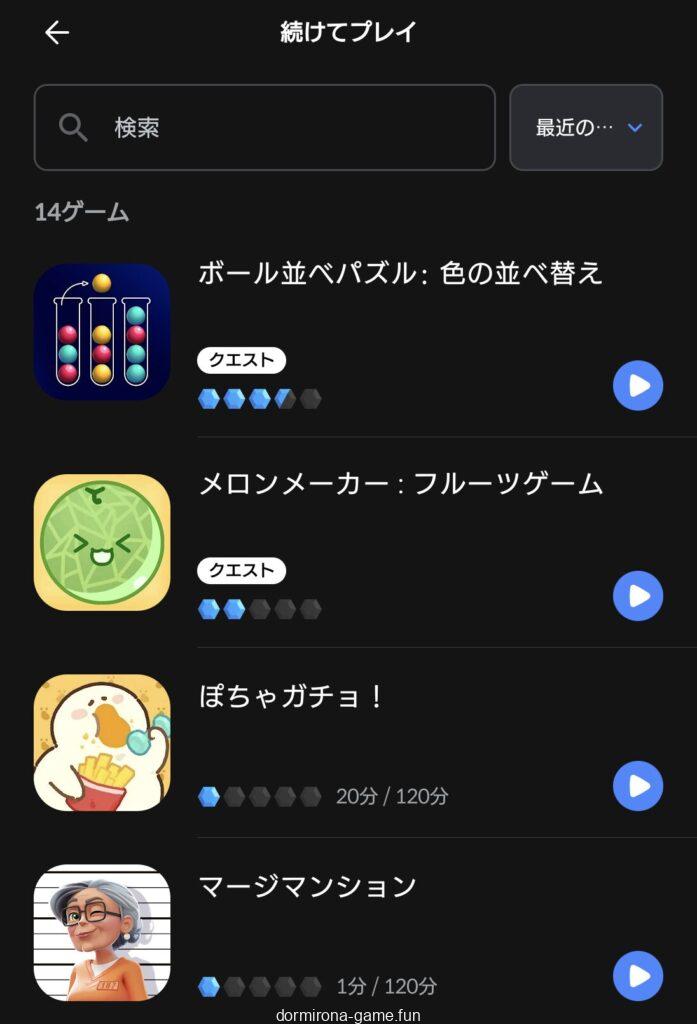Screen dimensions: 697x1024
Task: Open the ボール並べパズル game icon
Action: (102, 332)
